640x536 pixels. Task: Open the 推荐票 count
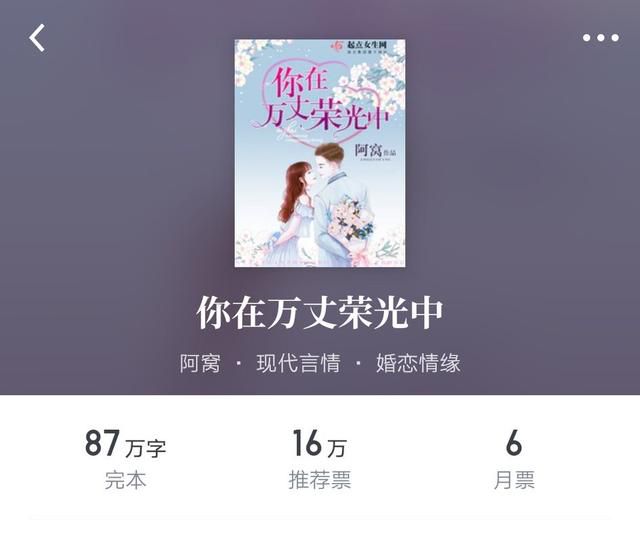pos(320,458)
